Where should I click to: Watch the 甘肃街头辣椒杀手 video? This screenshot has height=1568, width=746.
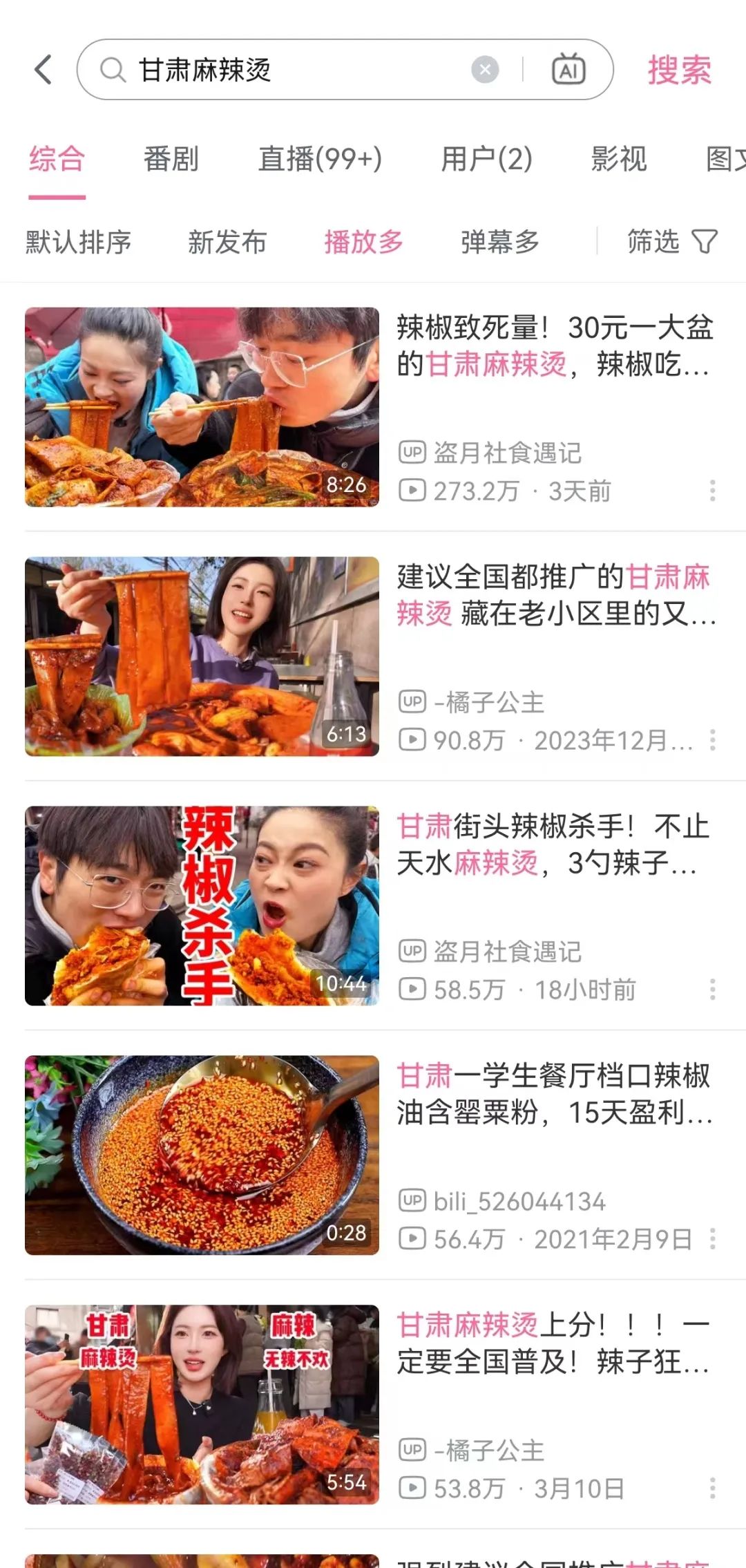click(202, 906)
